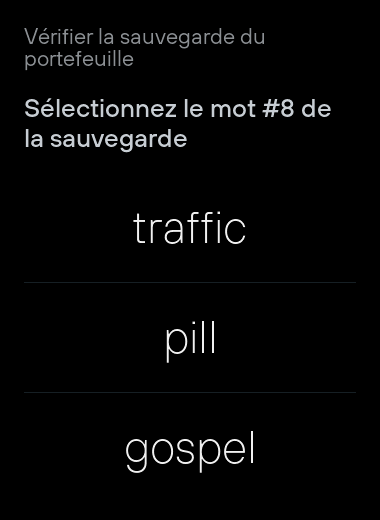This screenshot has width=380, height=520.
Task: Select the word traffic
Action: tap(190, 228)
